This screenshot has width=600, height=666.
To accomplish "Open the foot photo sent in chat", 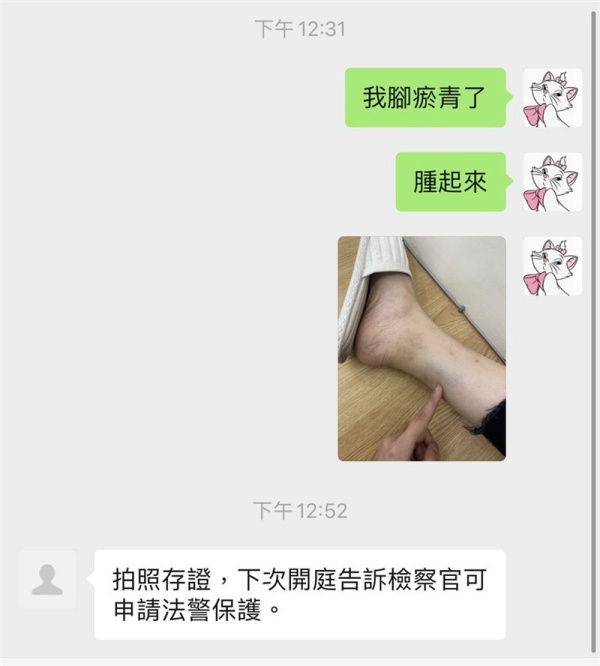I will click(x=421, y=348).
